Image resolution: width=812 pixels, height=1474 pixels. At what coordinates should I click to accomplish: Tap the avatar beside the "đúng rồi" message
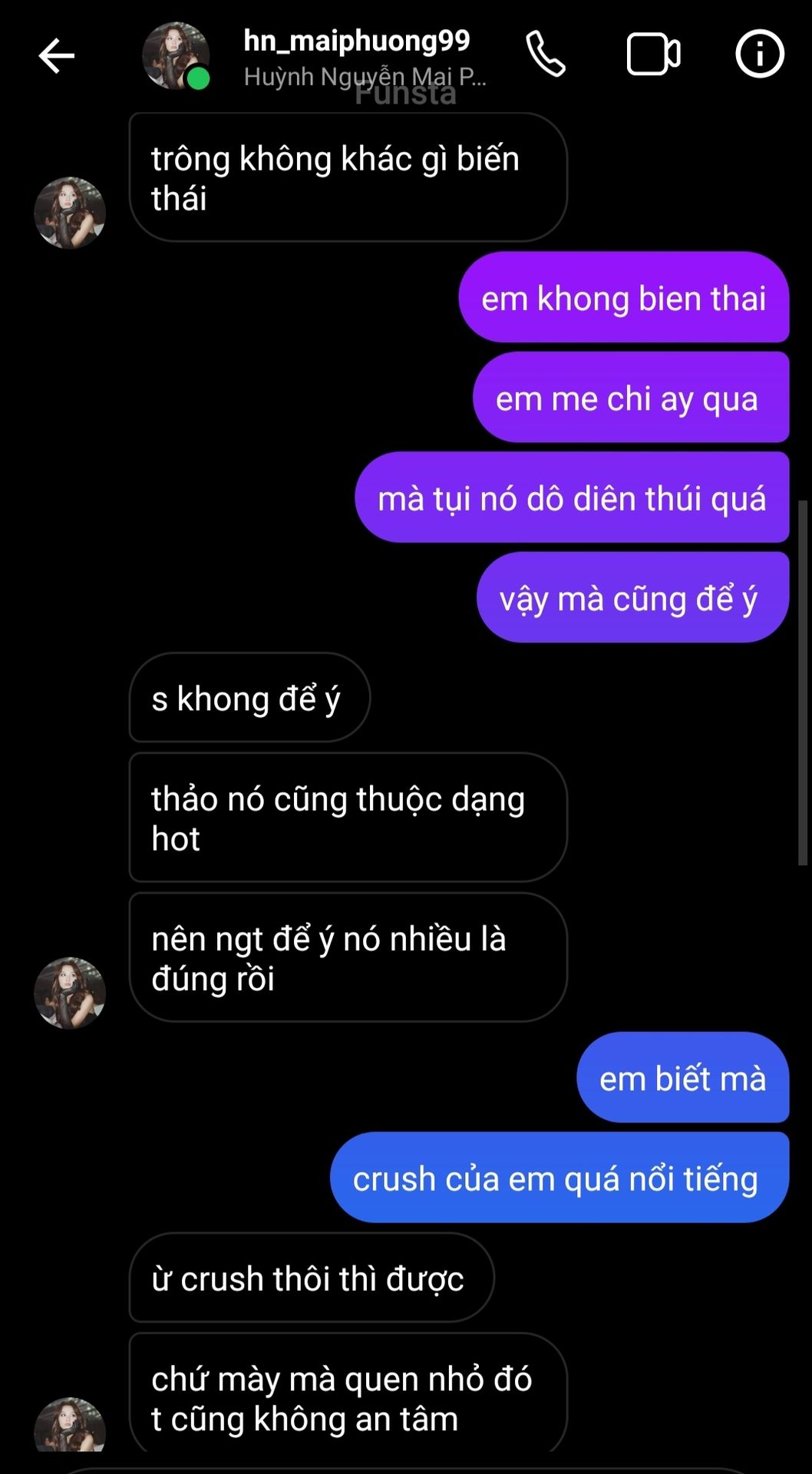click(70, 993)
